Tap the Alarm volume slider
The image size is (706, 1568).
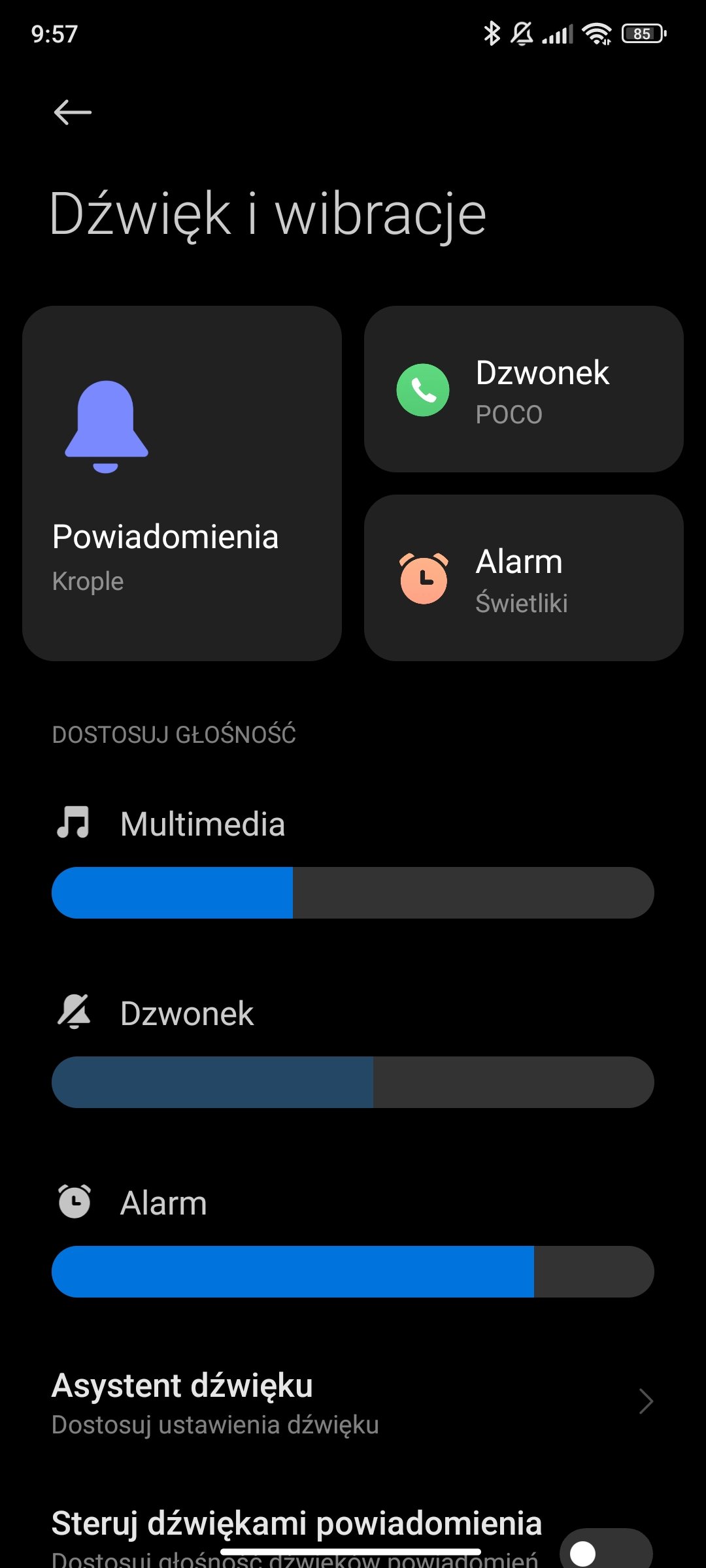353,1271
